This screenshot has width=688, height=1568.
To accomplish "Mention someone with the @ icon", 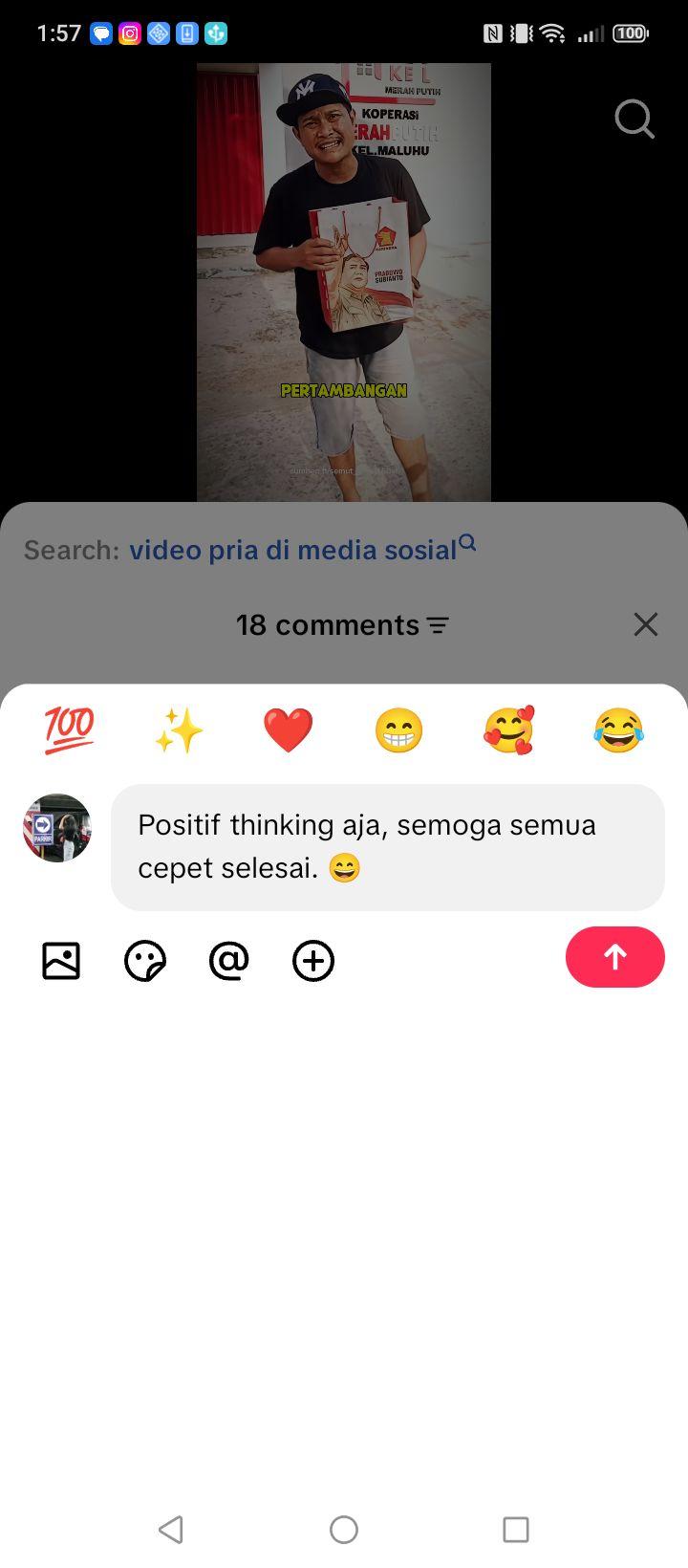I will pyautogui.click(x=229, y=961).
